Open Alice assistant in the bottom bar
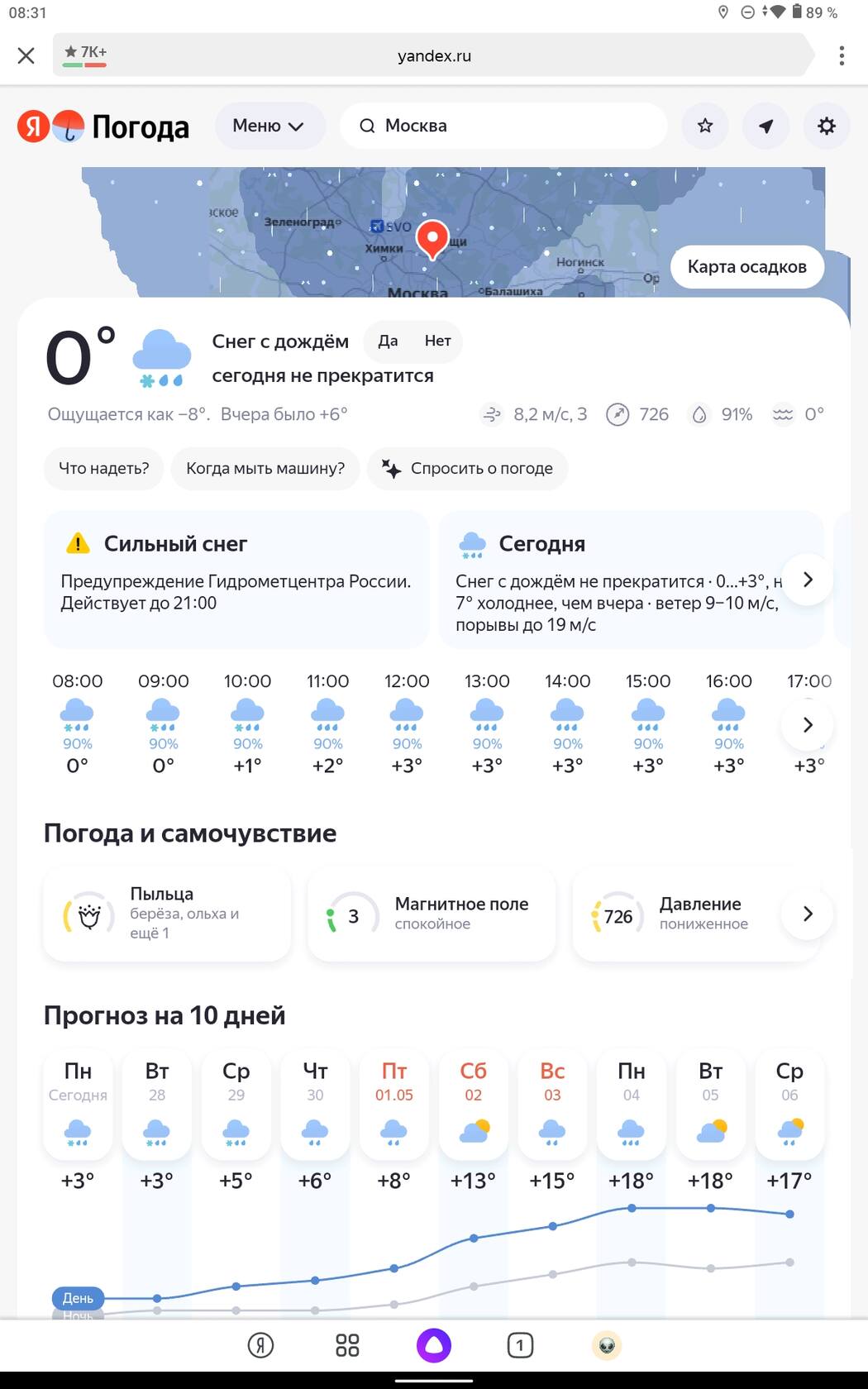The image size is (868, 1389). pyautogui.click(x=434, y=1345)
